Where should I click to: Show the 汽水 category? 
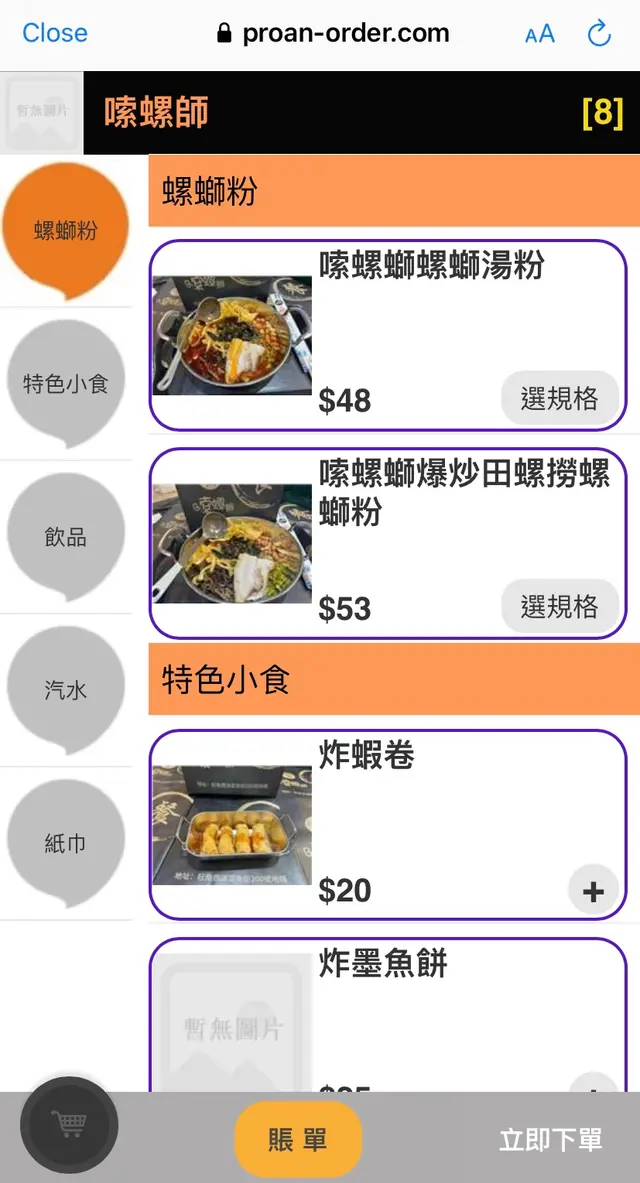tap(66, 690)
